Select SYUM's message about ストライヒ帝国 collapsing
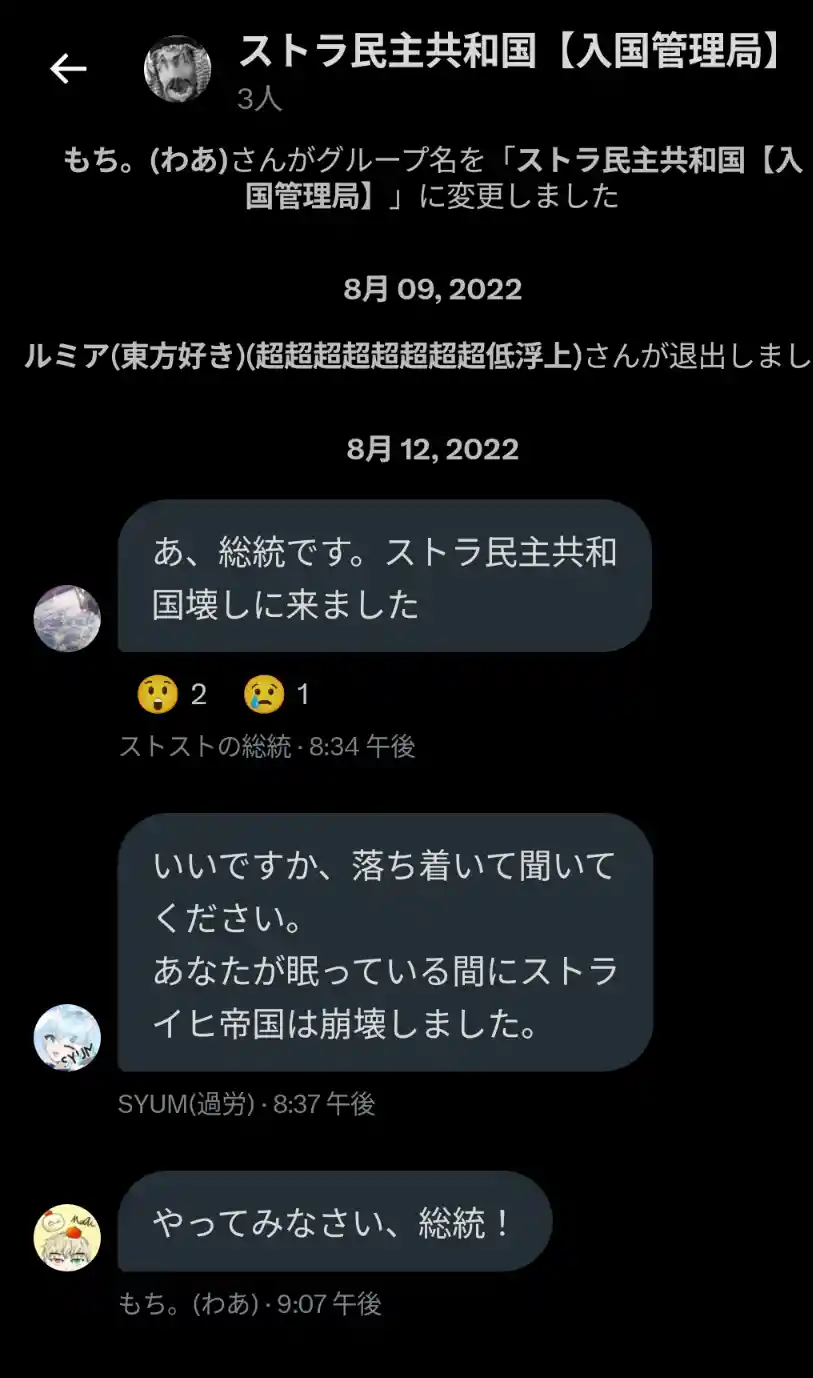The height and width of the screenshot is (1378, 813). coord(384,942)
